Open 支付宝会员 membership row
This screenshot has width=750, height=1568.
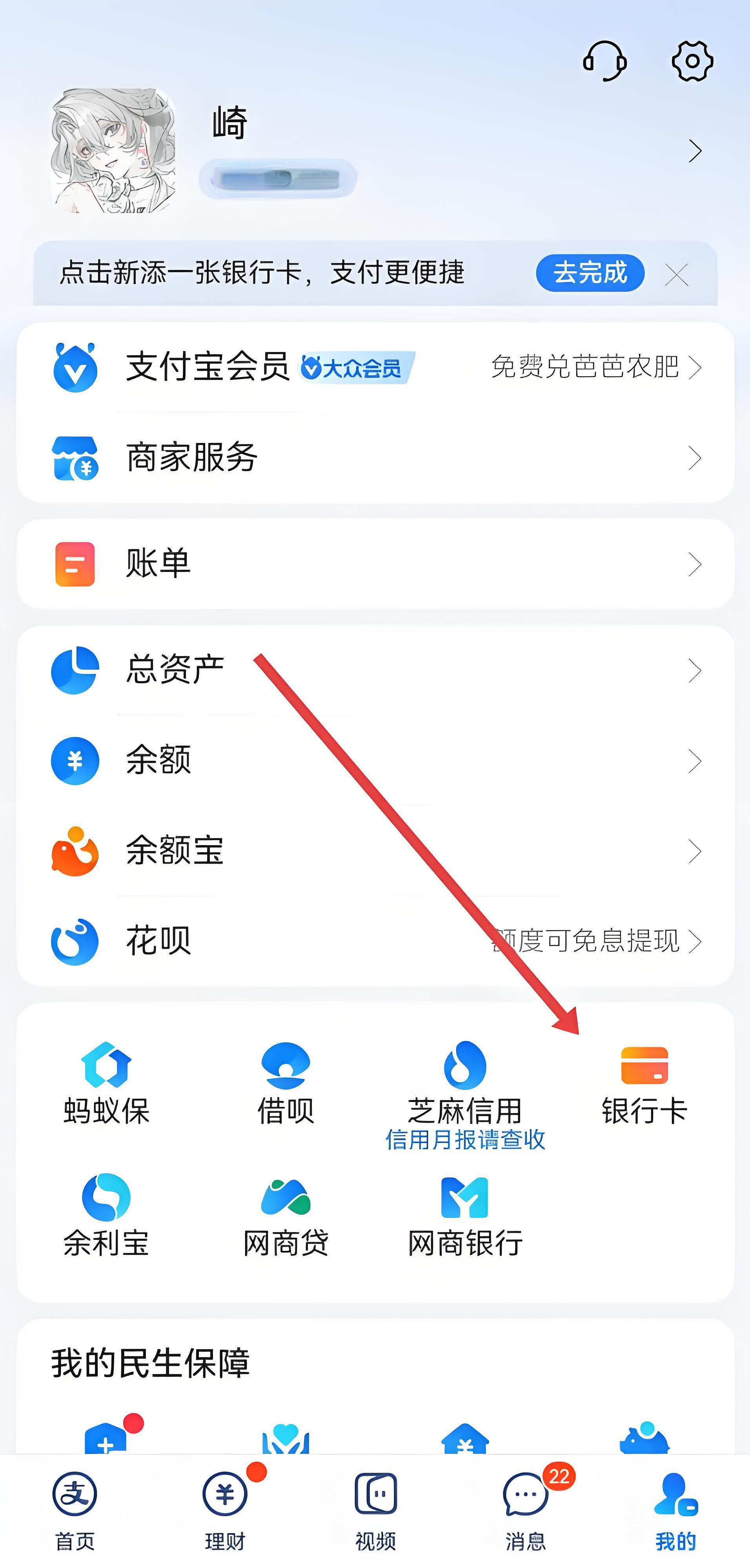point(375,367)
